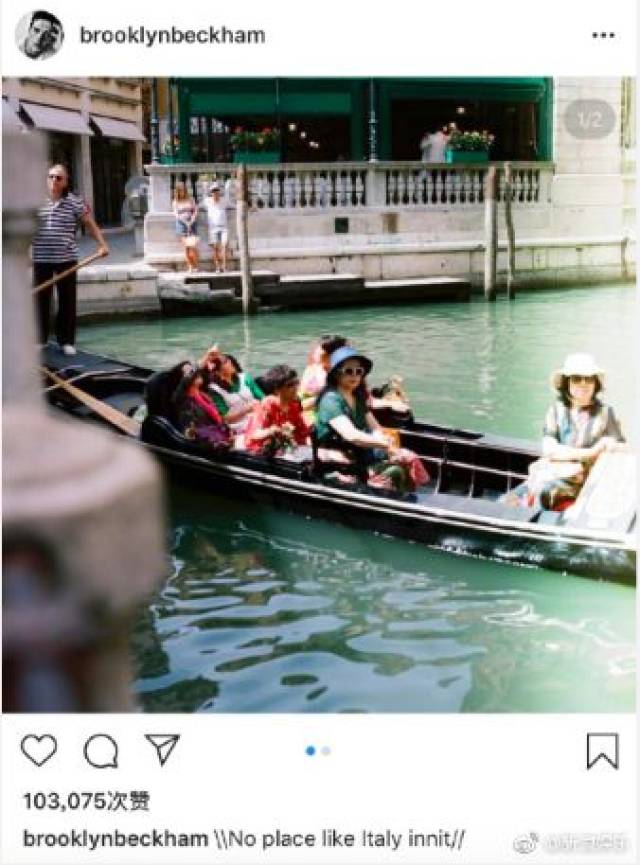Viewport: 640px width, 865px height.
Task: Open the post's three-dot overflow menu
Action: (603, 35)
